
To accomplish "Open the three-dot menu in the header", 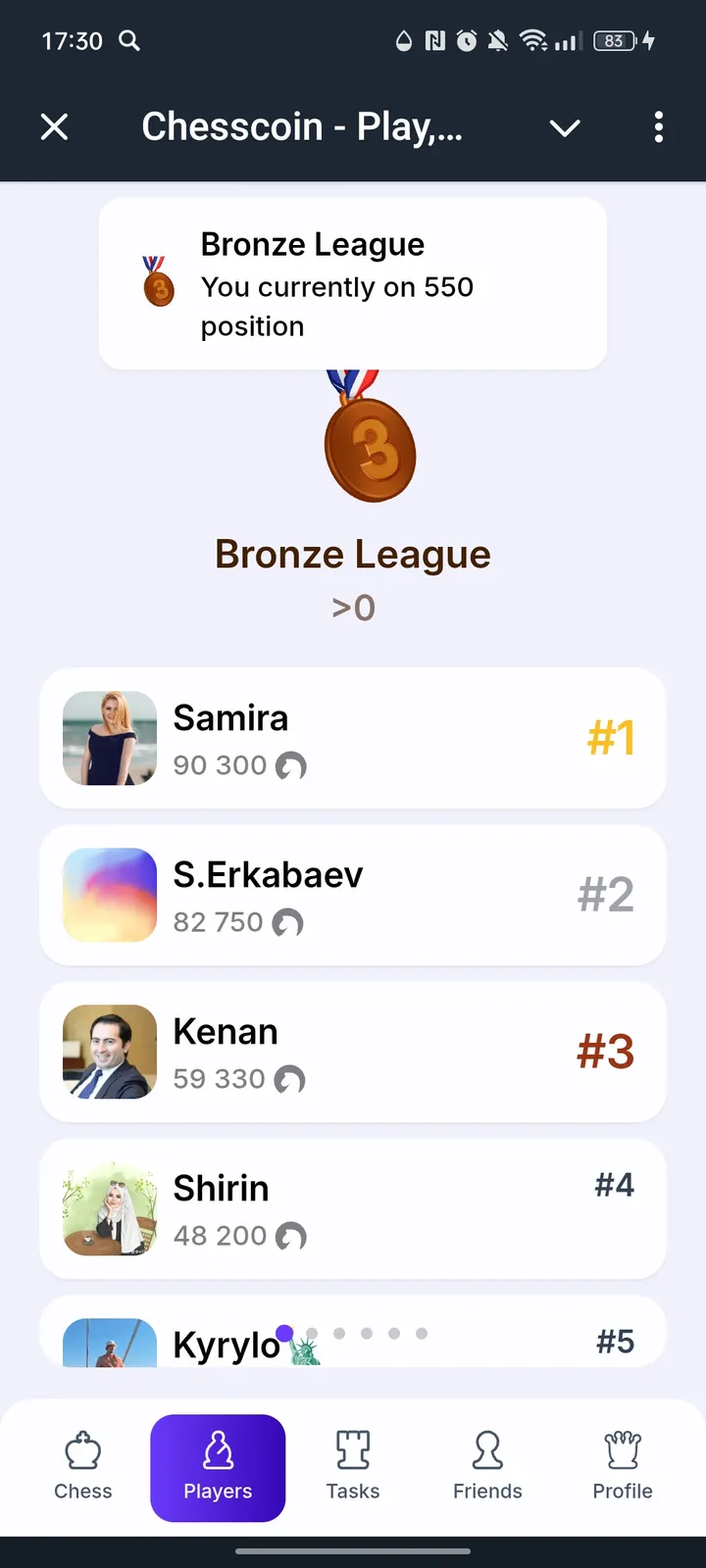I will pos(659,127).
